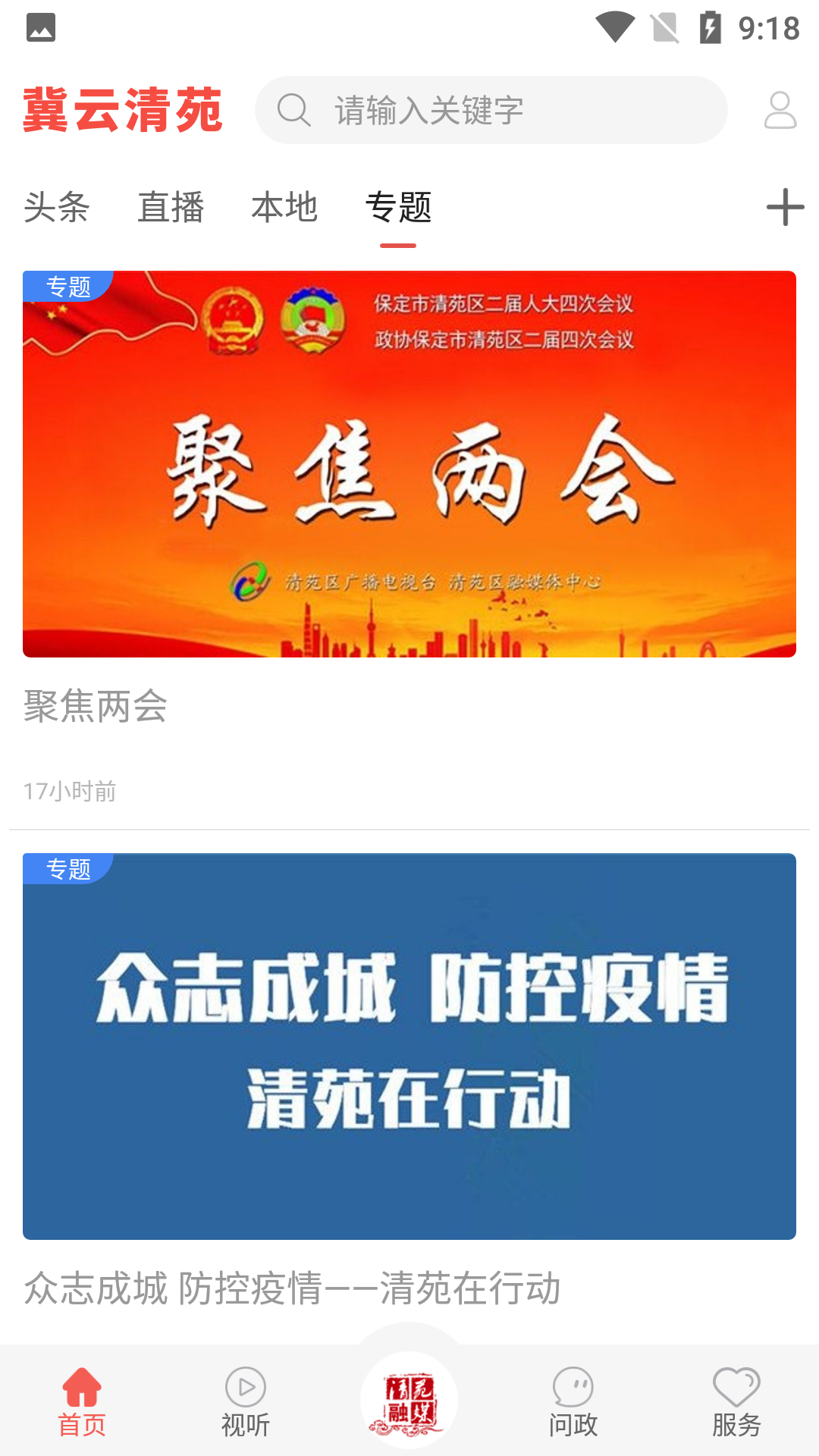Image resolution: width=819 pixels, height=1456 pixels.
Task: Select the 专题 tab
Action: pos(398,208)
